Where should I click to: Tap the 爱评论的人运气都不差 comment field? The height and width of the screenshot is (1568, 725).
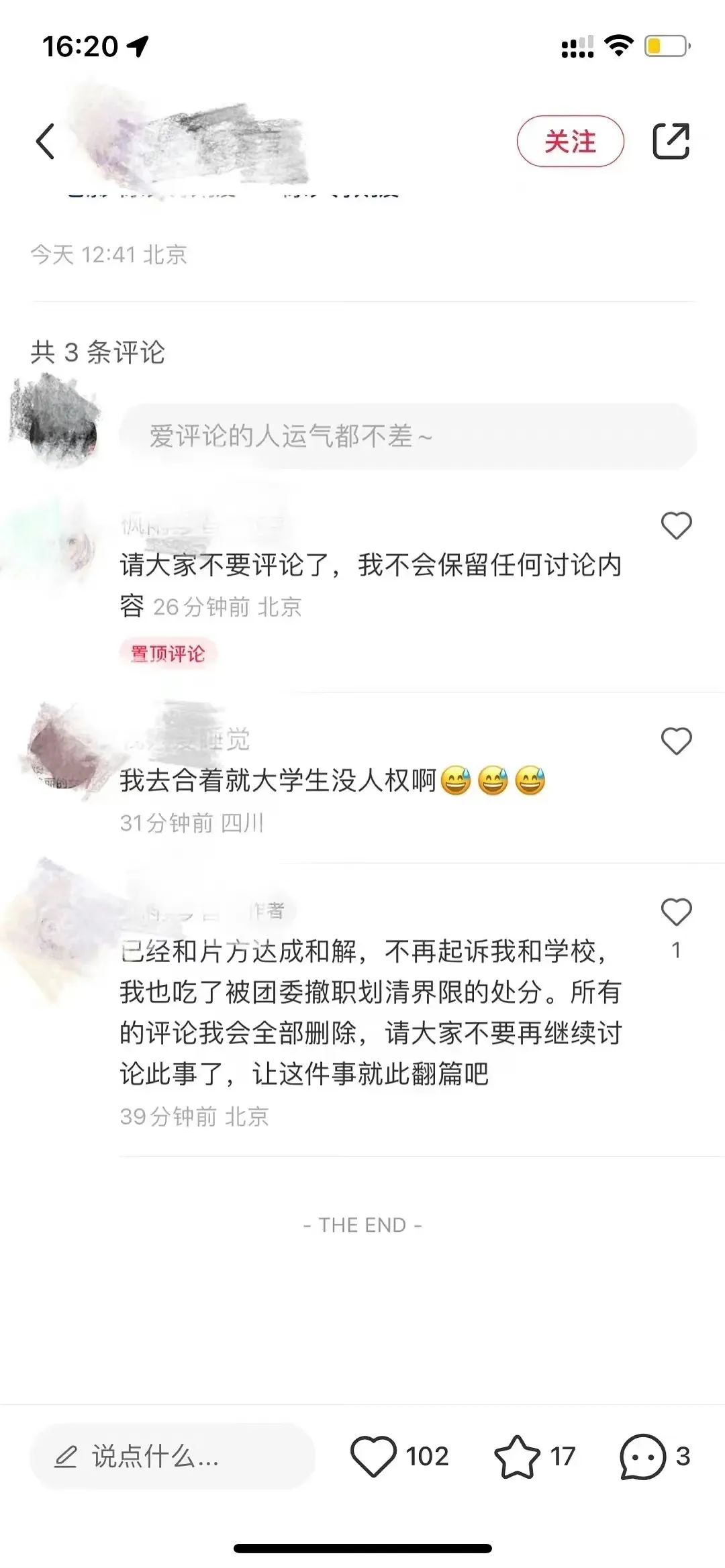click(x=407, y=437)
